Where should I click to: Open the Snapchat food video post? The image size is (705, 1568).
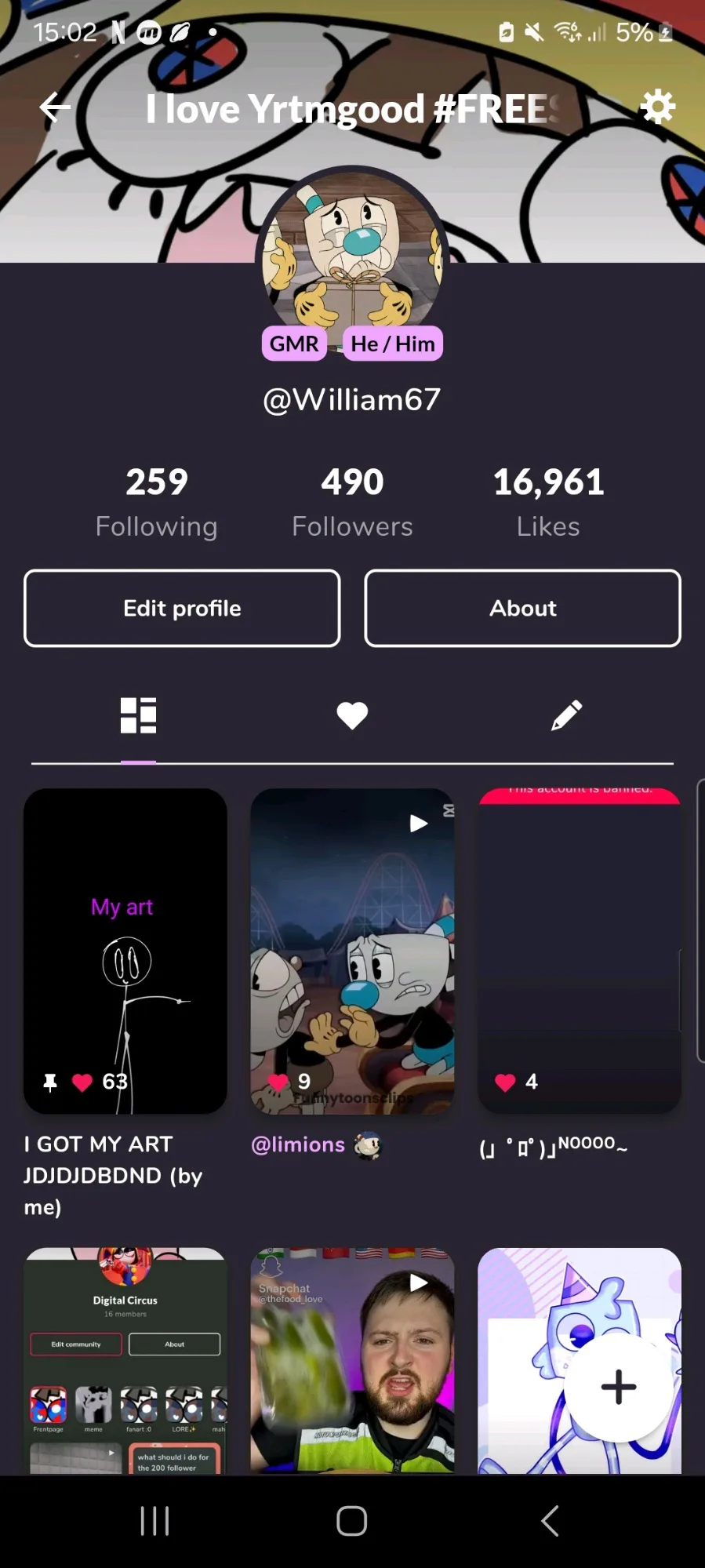(352, 1361)
